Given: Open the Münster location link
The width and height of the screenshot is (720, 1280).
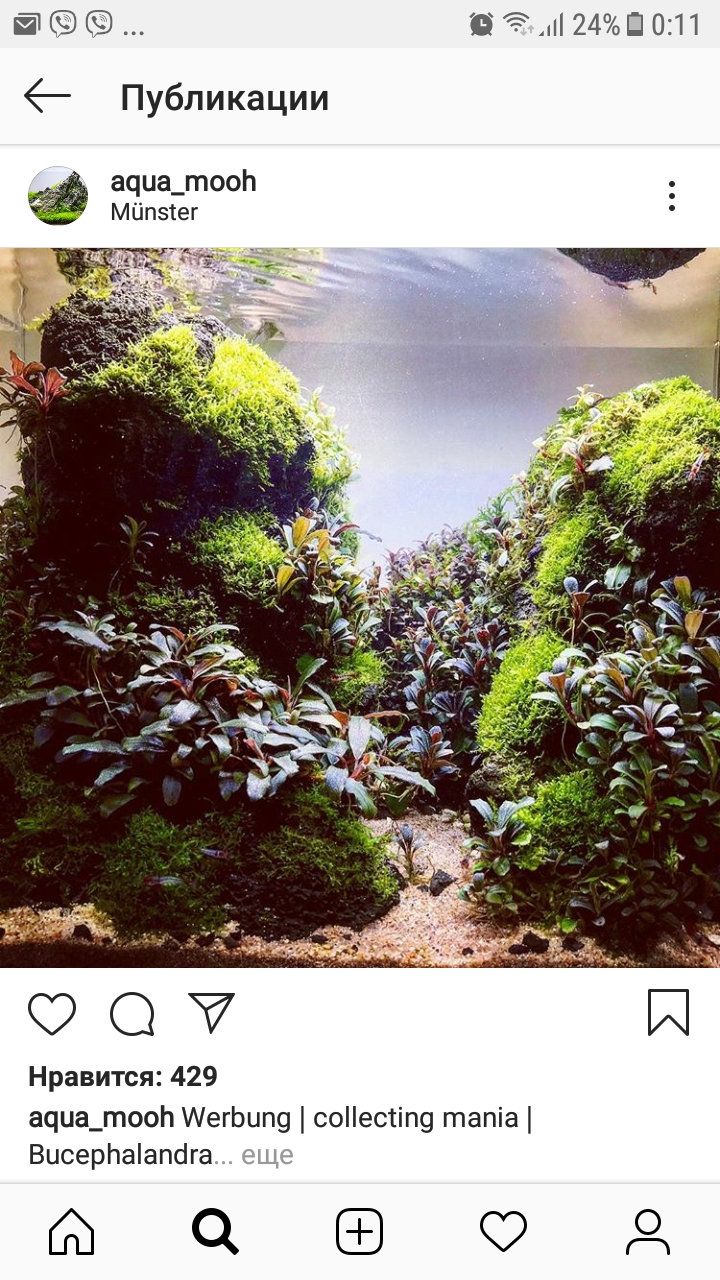Looking at the screenshot, I should (154, 212).
